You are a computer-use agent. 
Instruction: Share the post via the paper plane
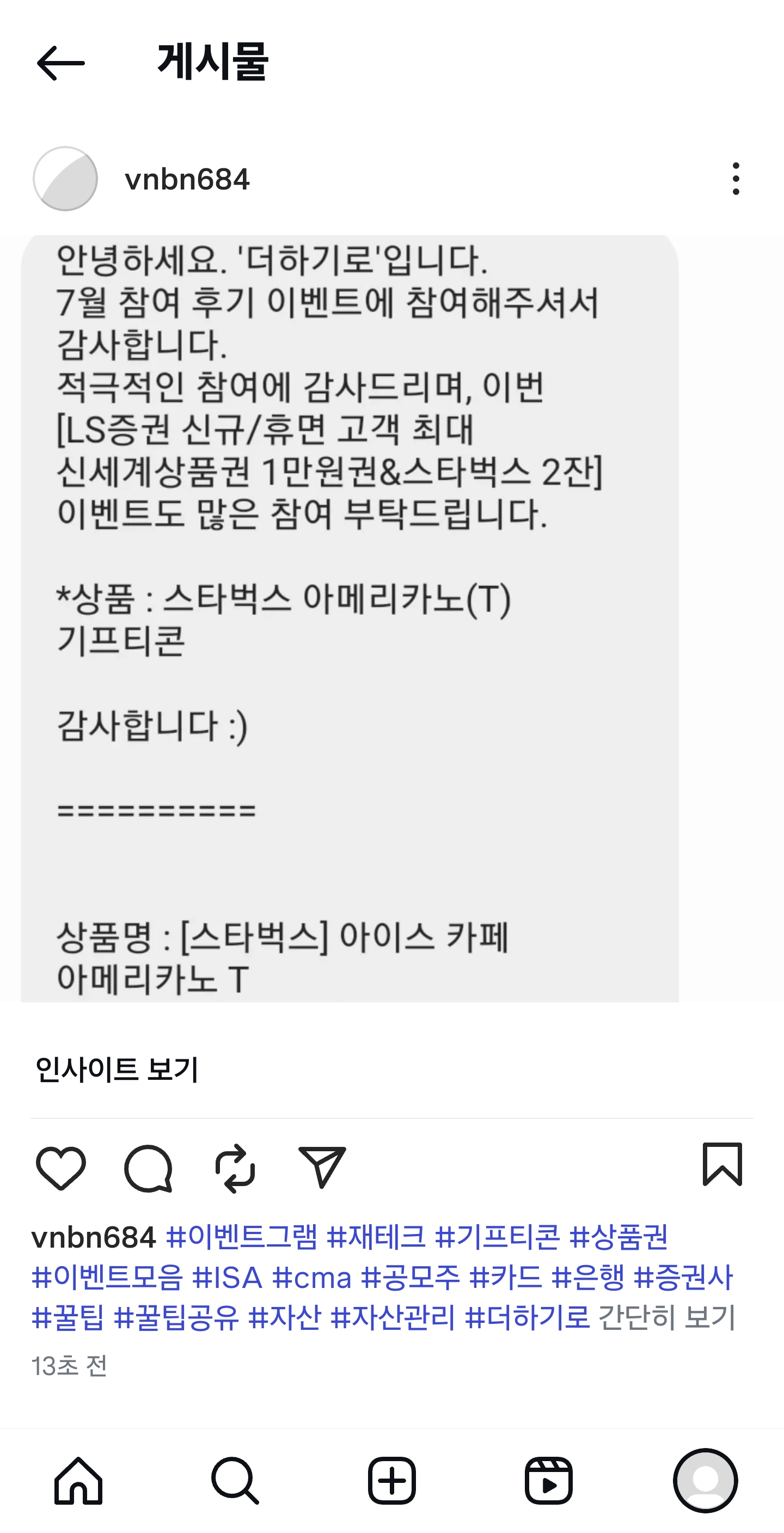[322, 1168]
